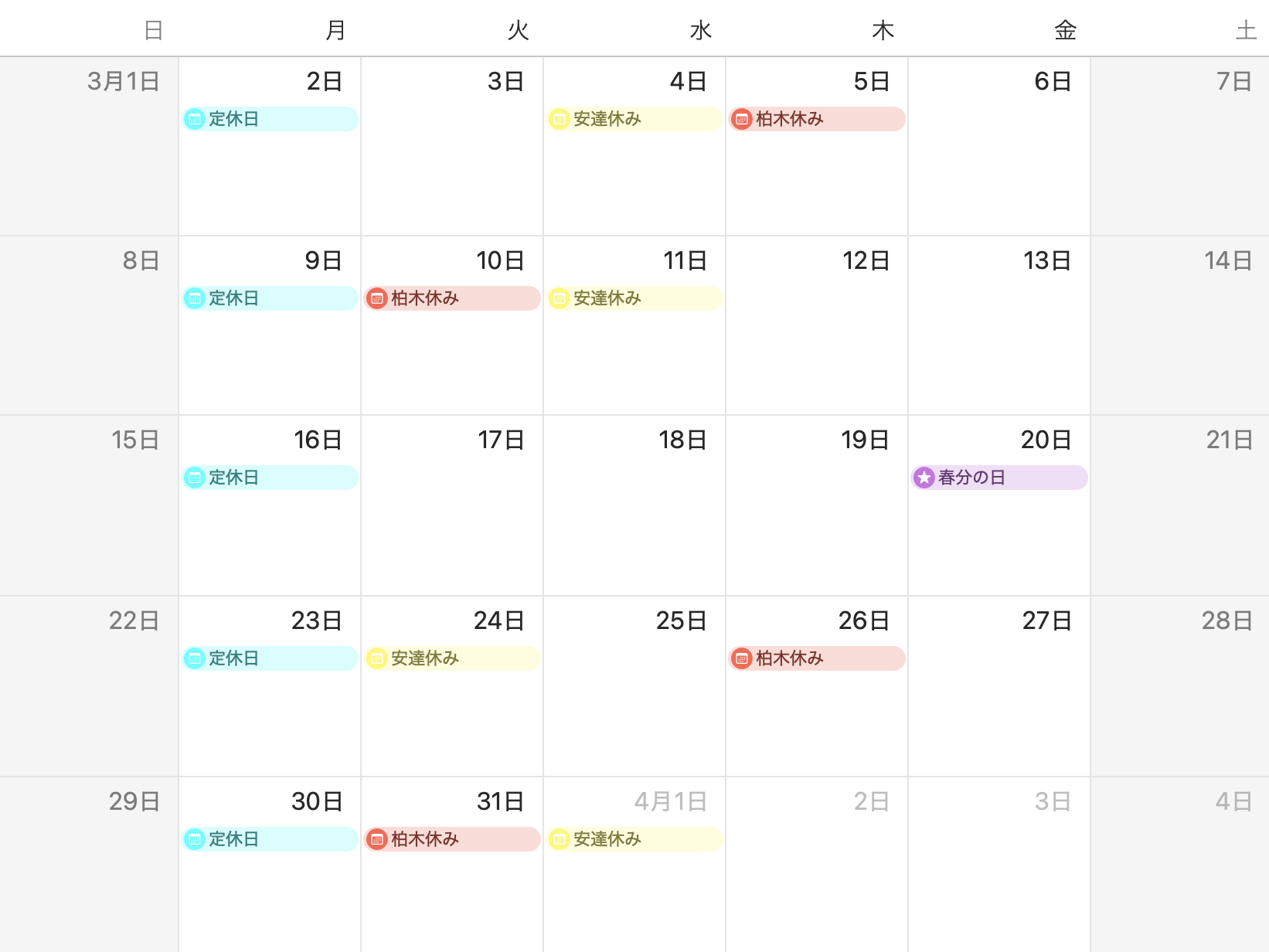Image resolution: width=1269 pixels, height=952 pixels.
Task: Open the 柏木休み event on March 31
Action: (452, 839)
